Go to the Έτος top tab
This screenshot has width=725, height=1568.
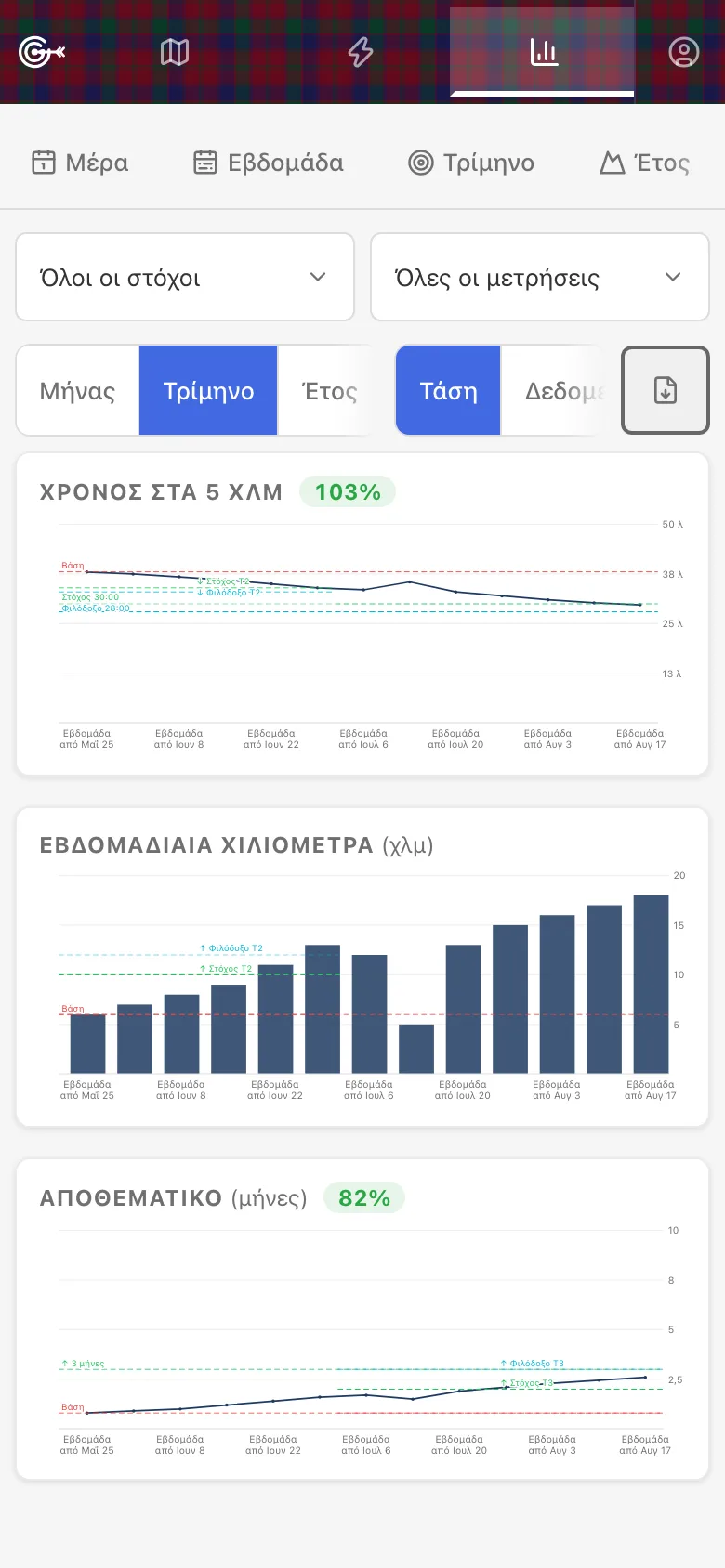(x=645, y=163)
